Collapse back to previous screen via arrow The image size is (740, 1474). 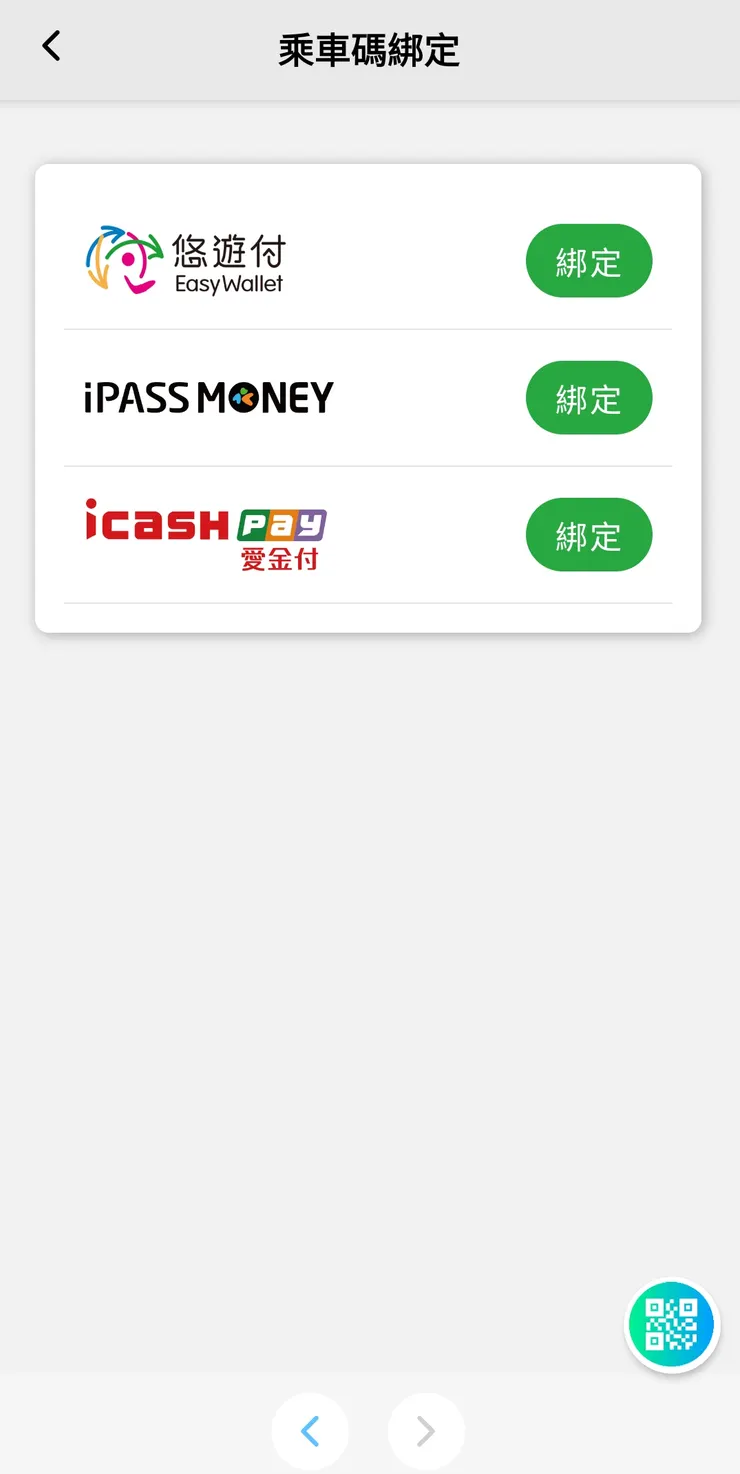50,46
